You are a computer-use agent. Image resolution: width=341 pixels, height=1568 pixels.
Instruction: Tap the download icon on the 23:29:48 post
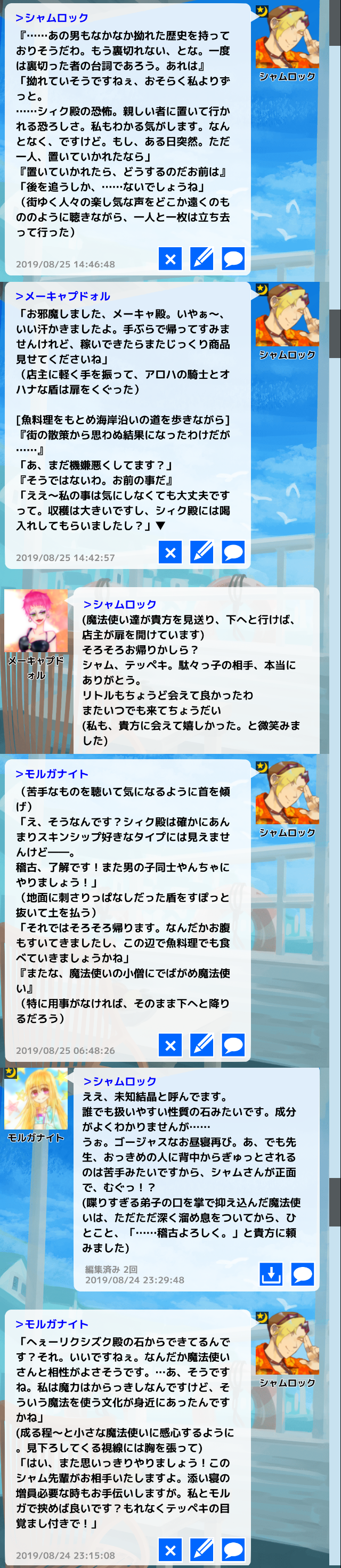point(271,1273)
